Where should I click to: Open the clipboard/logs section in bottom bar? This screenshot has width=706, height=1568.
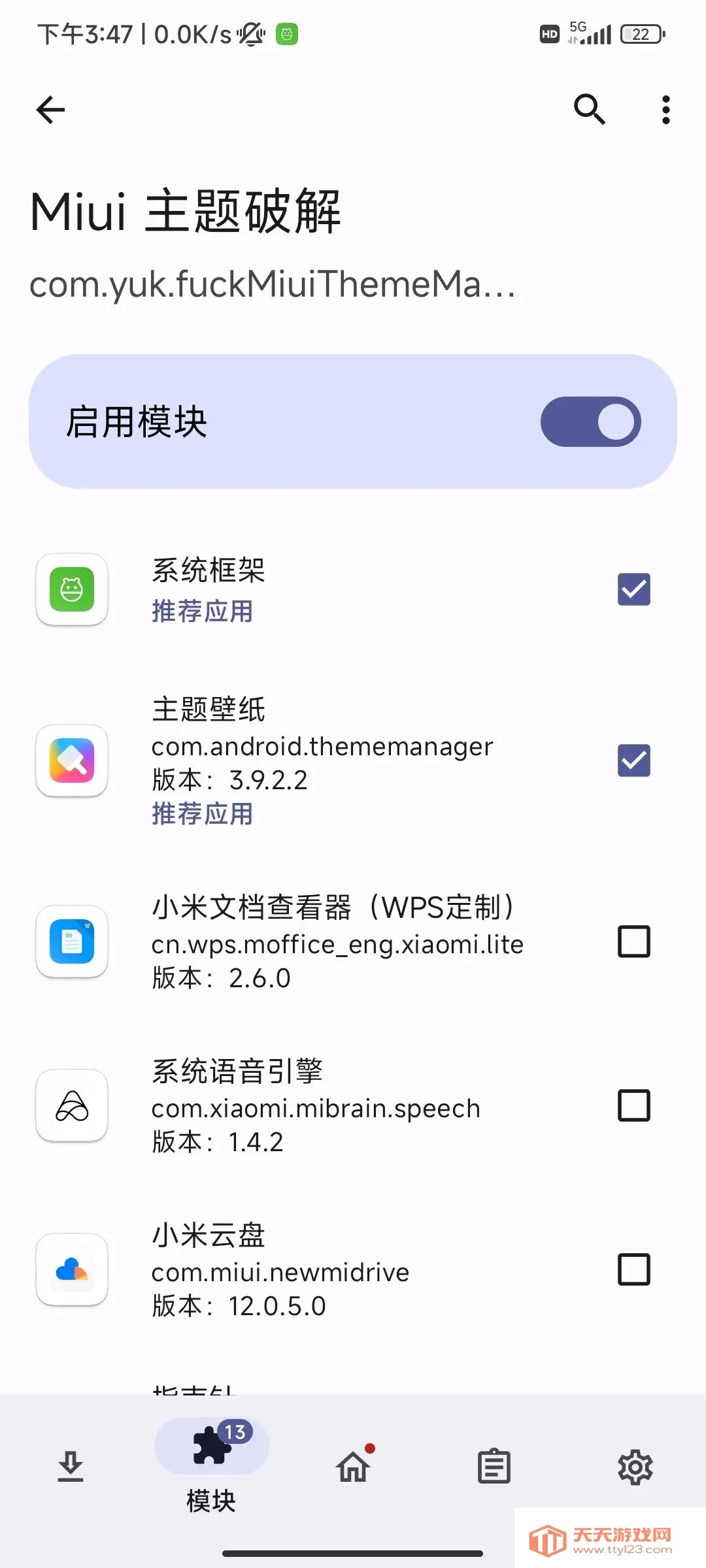[494, 1466]
